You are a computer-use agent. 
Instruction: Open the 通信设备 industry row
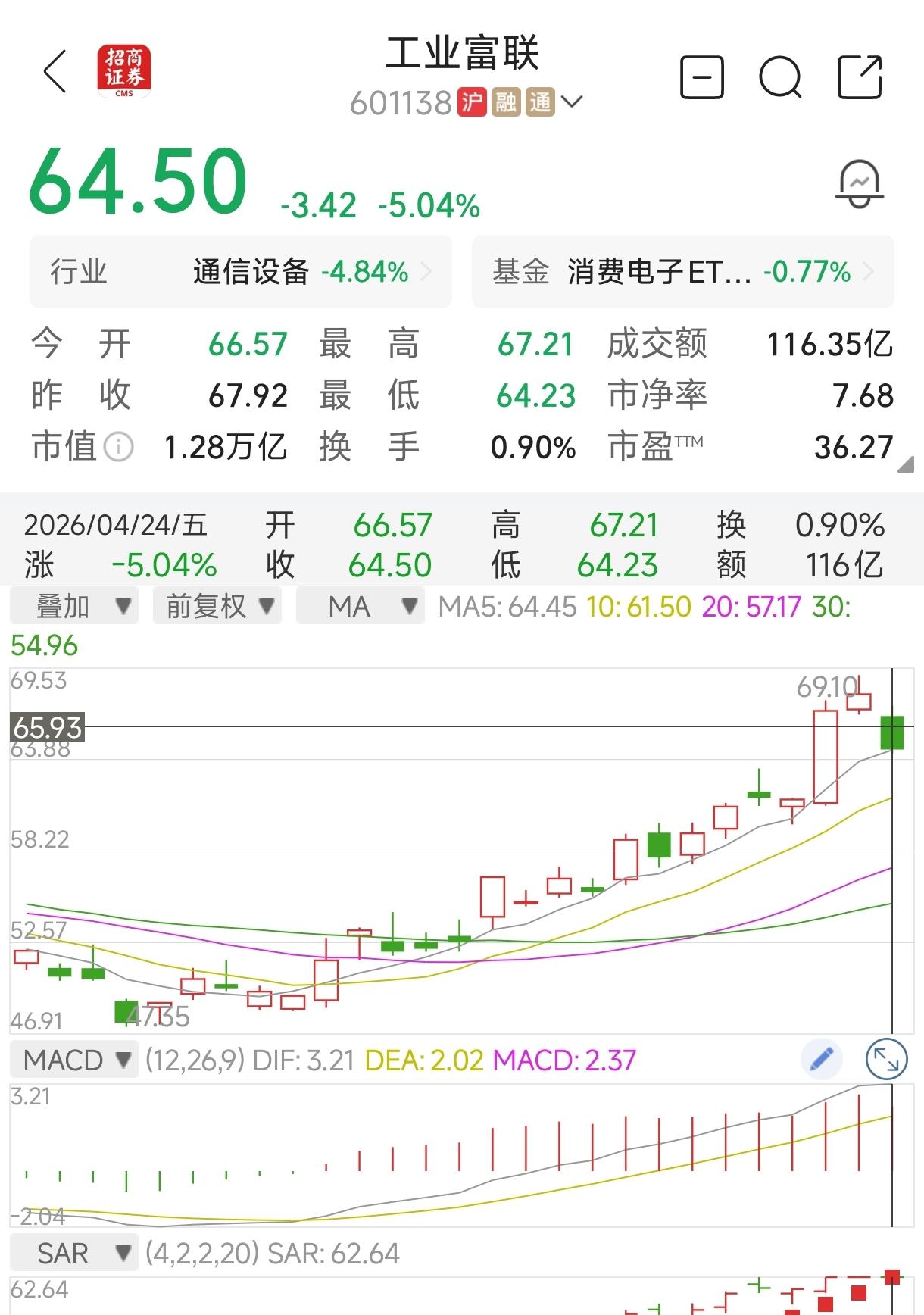pos(241,272)
